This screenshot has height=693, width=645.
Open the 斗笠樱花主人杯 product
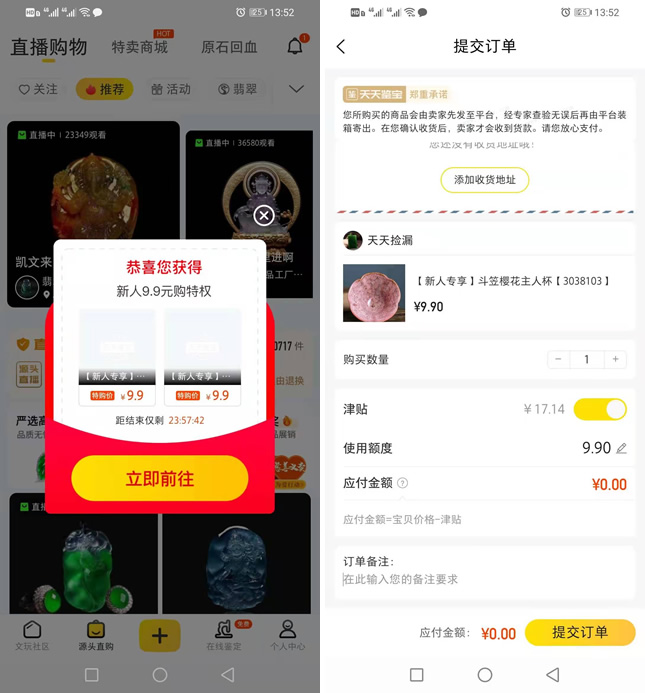pyautogui.click(x=511, y=281)
